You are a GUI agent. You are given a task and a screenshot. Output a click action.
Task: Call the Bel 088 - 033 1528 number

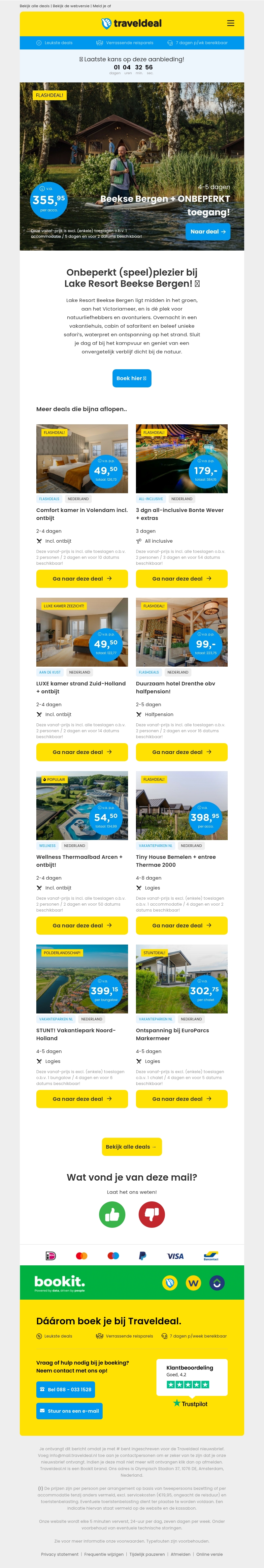pyautogui.click(x=65, y=1390)
